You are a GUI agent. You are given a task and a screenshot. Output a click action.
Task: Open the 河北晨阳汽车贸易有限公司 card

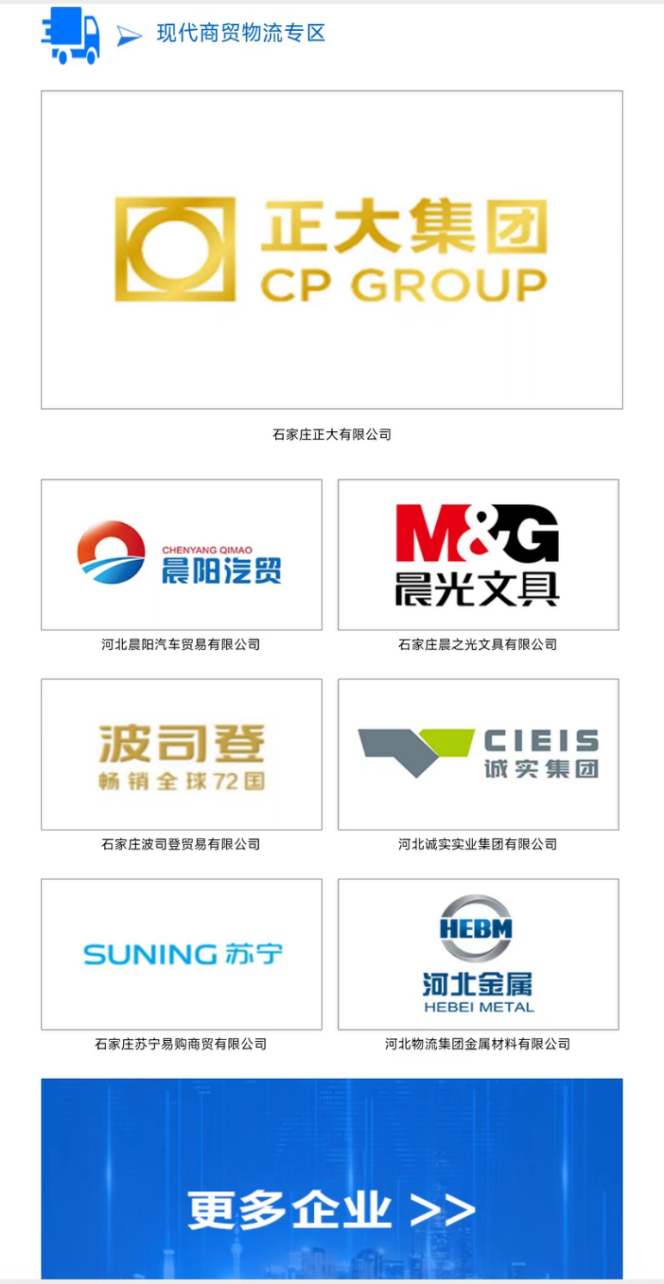[x=181, y=555]
